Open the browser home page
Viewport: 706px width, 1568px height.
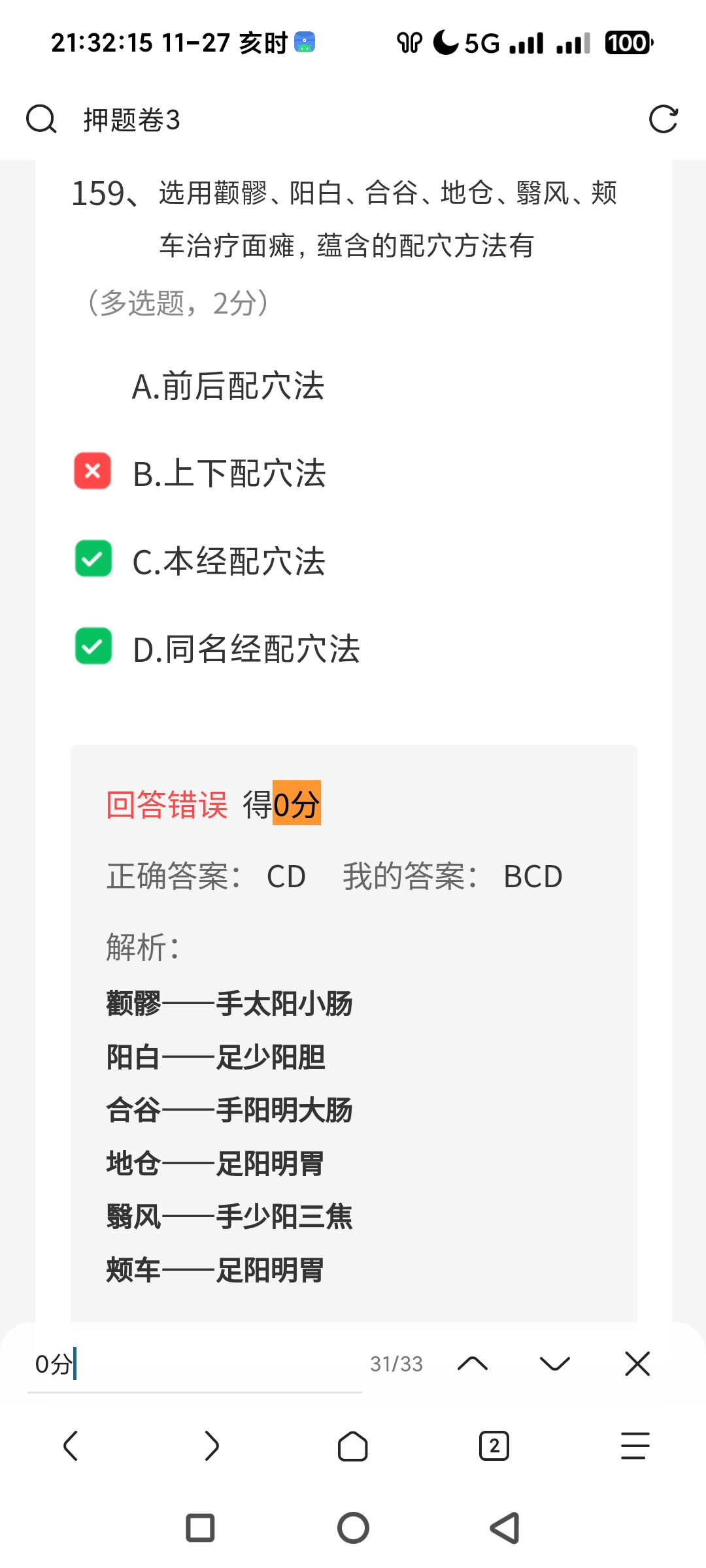pos(353,1446)
